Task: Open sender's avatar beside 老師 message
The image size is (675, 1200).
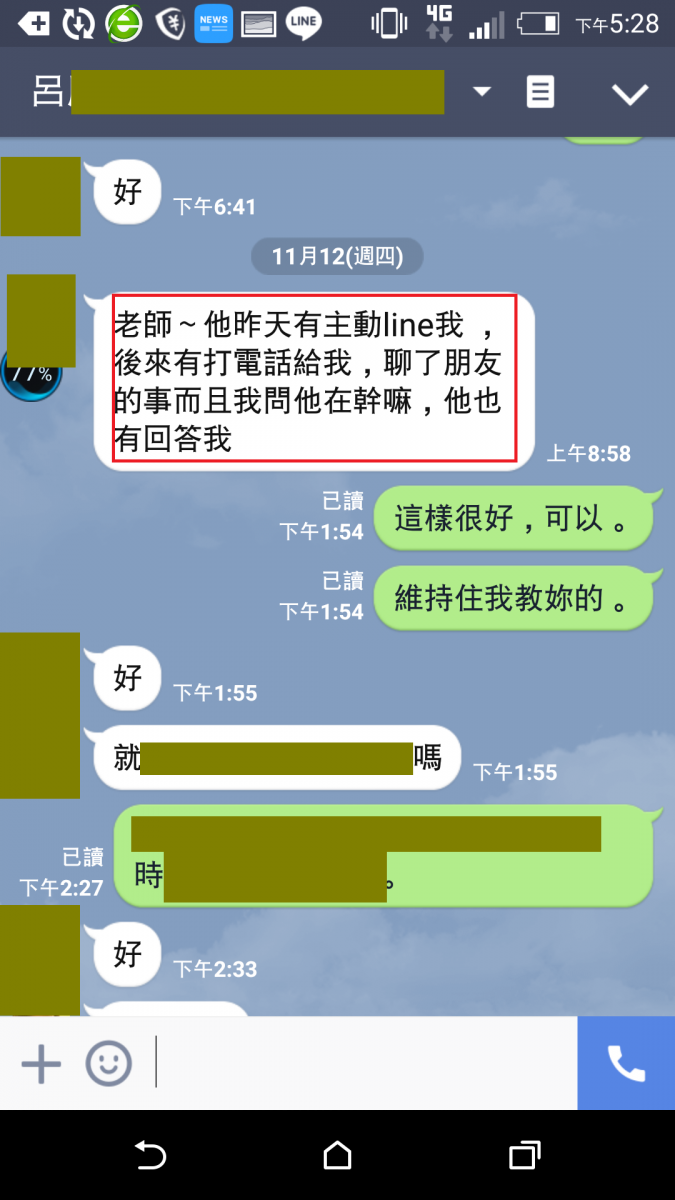Action: tap(41, 320)
